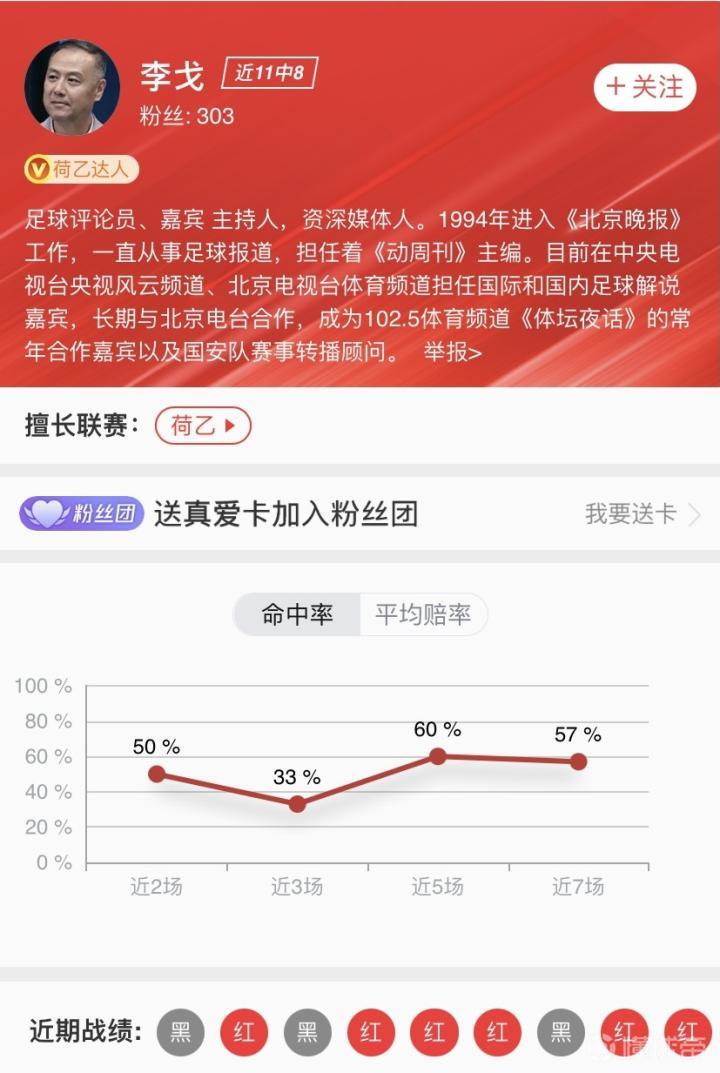Switch to the 平均赔率 tab
Image resolution: width=720 pixels, height=1073 pixels.
[423, 614]
